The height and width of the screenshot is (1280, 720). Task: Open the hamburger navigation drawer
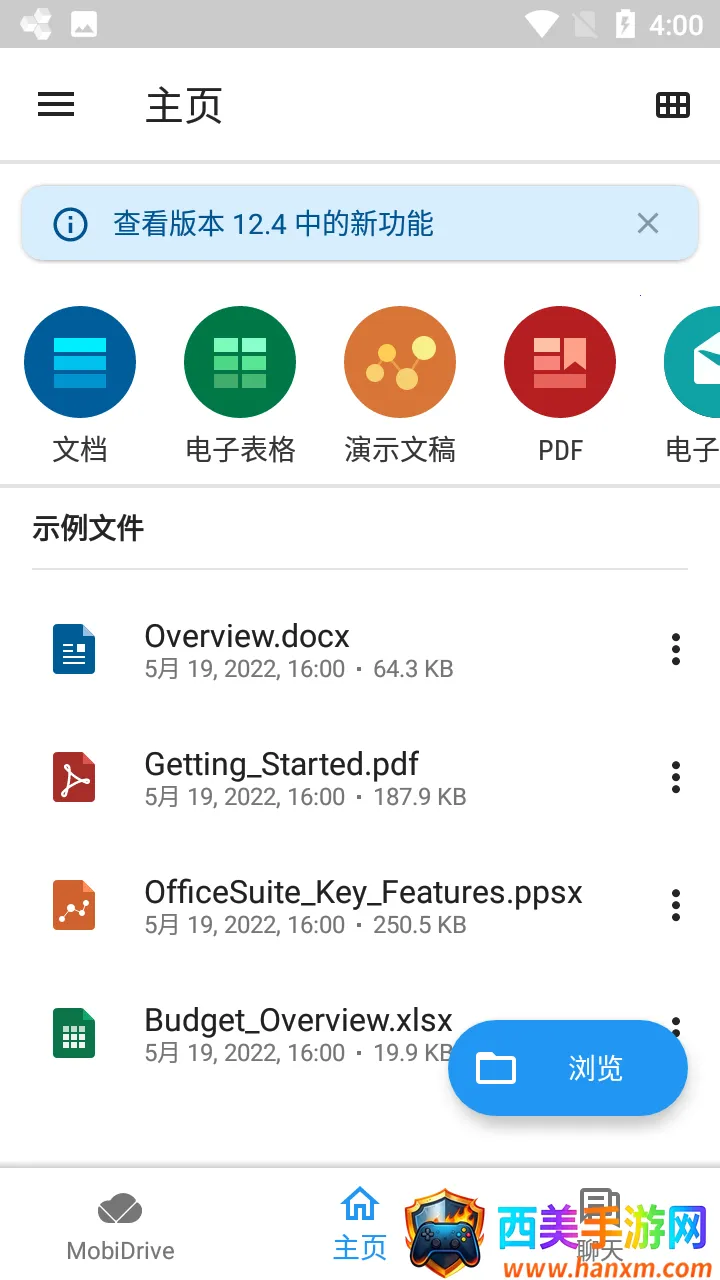coord(56,104)
